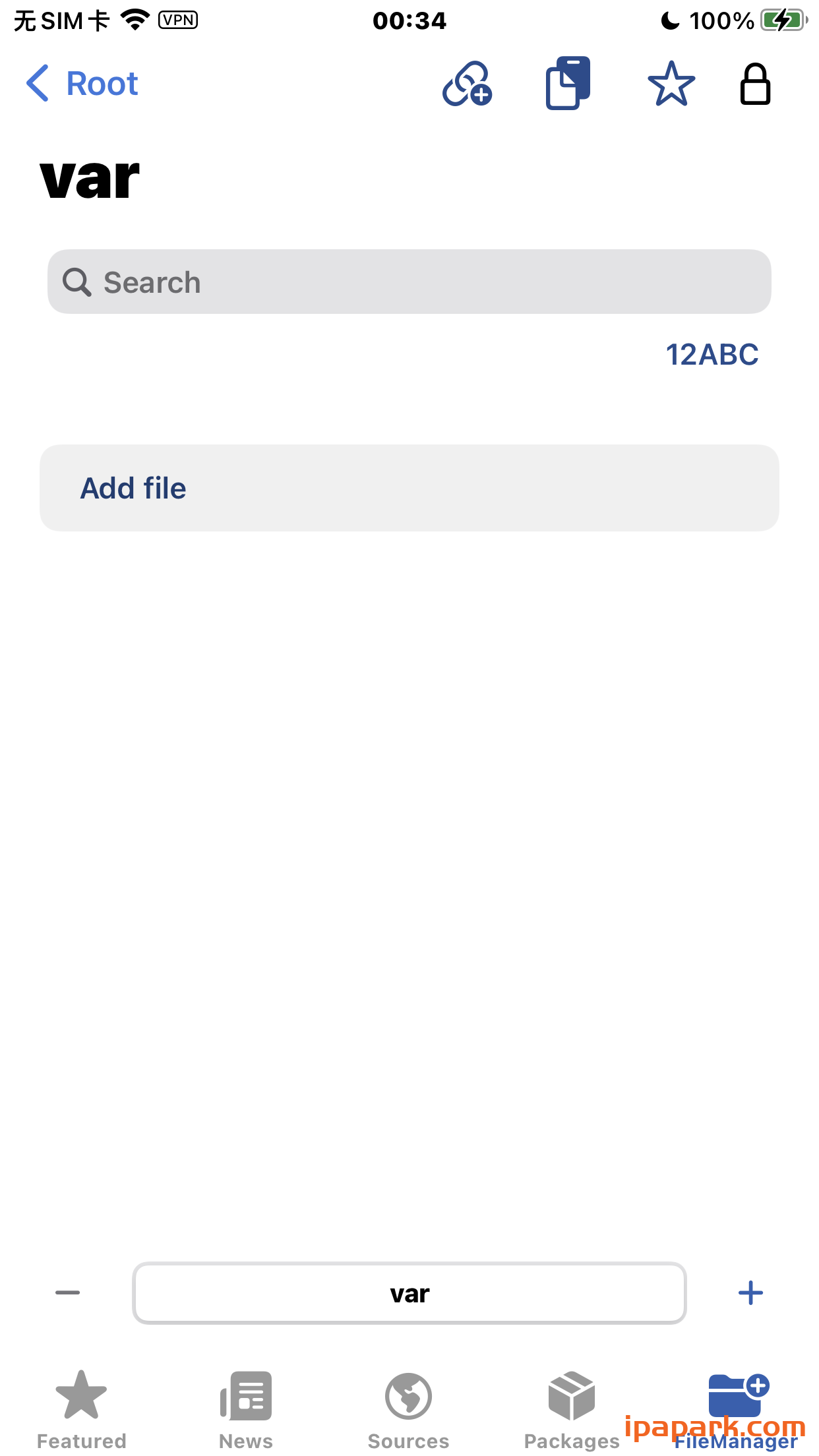Tap the copy/paste clipboard icon
819x1456 pixels.
tap(568, 84)
